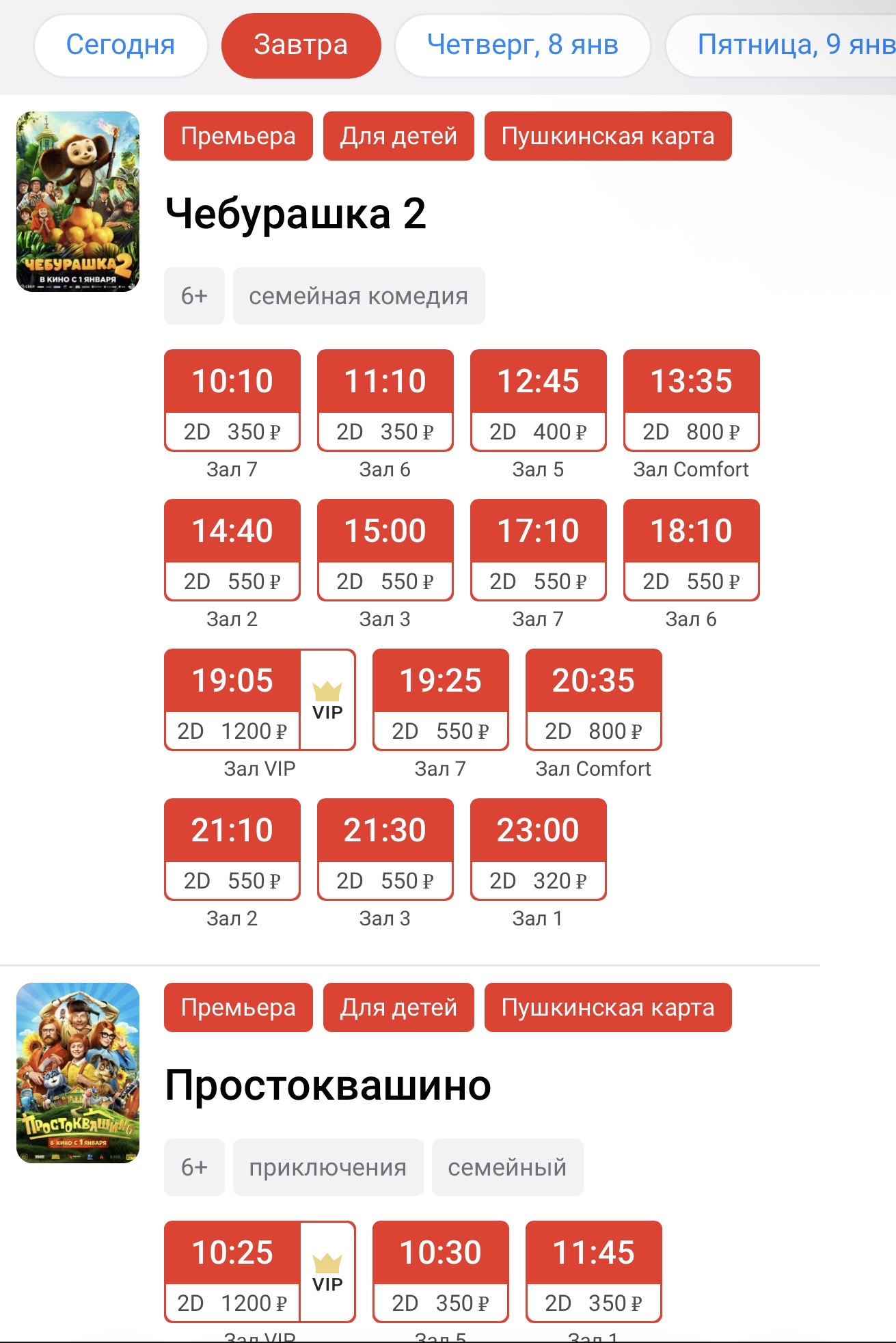Pick the 20:35 Зал Comfort session
896x1343 pixels.
[593, 700]
